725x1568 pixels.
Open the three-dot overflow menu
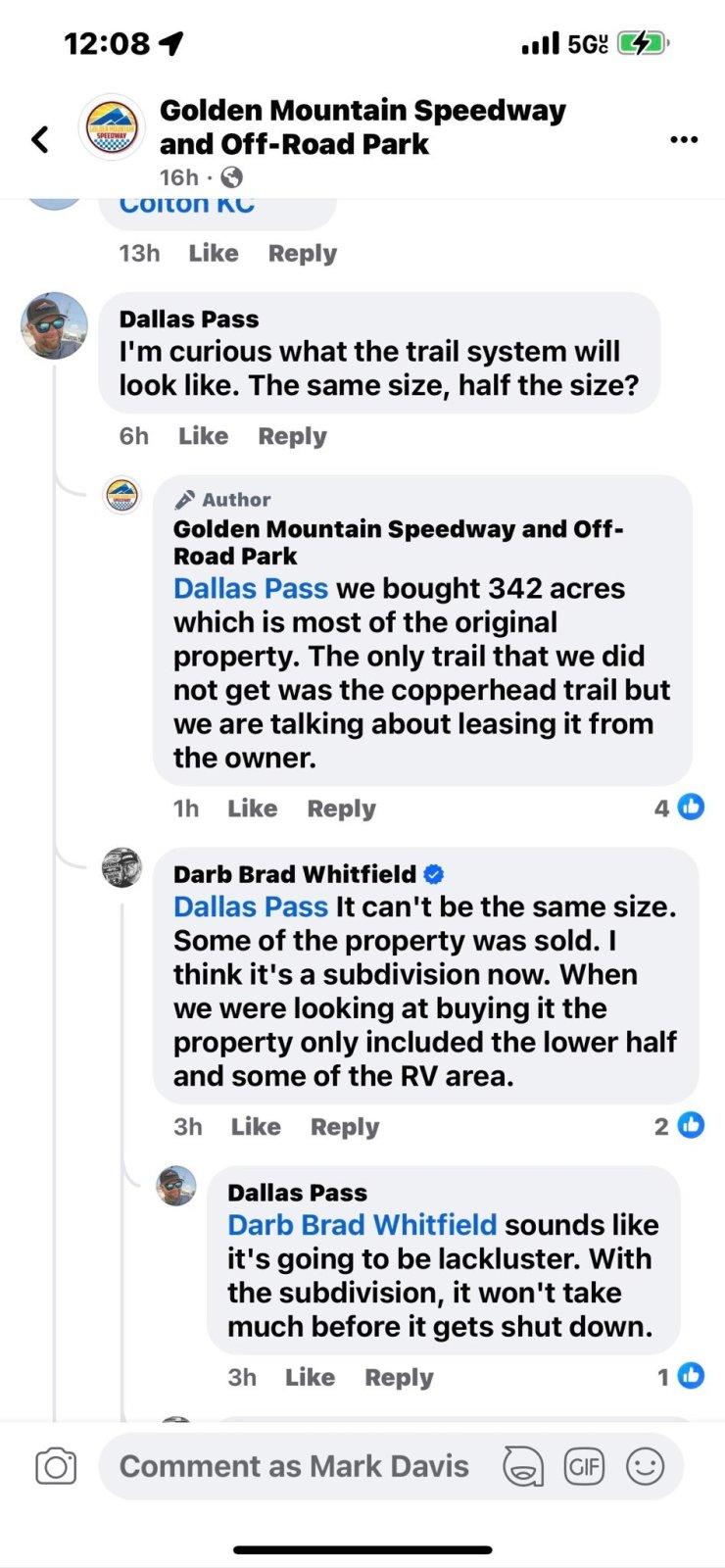coord(683,140)
